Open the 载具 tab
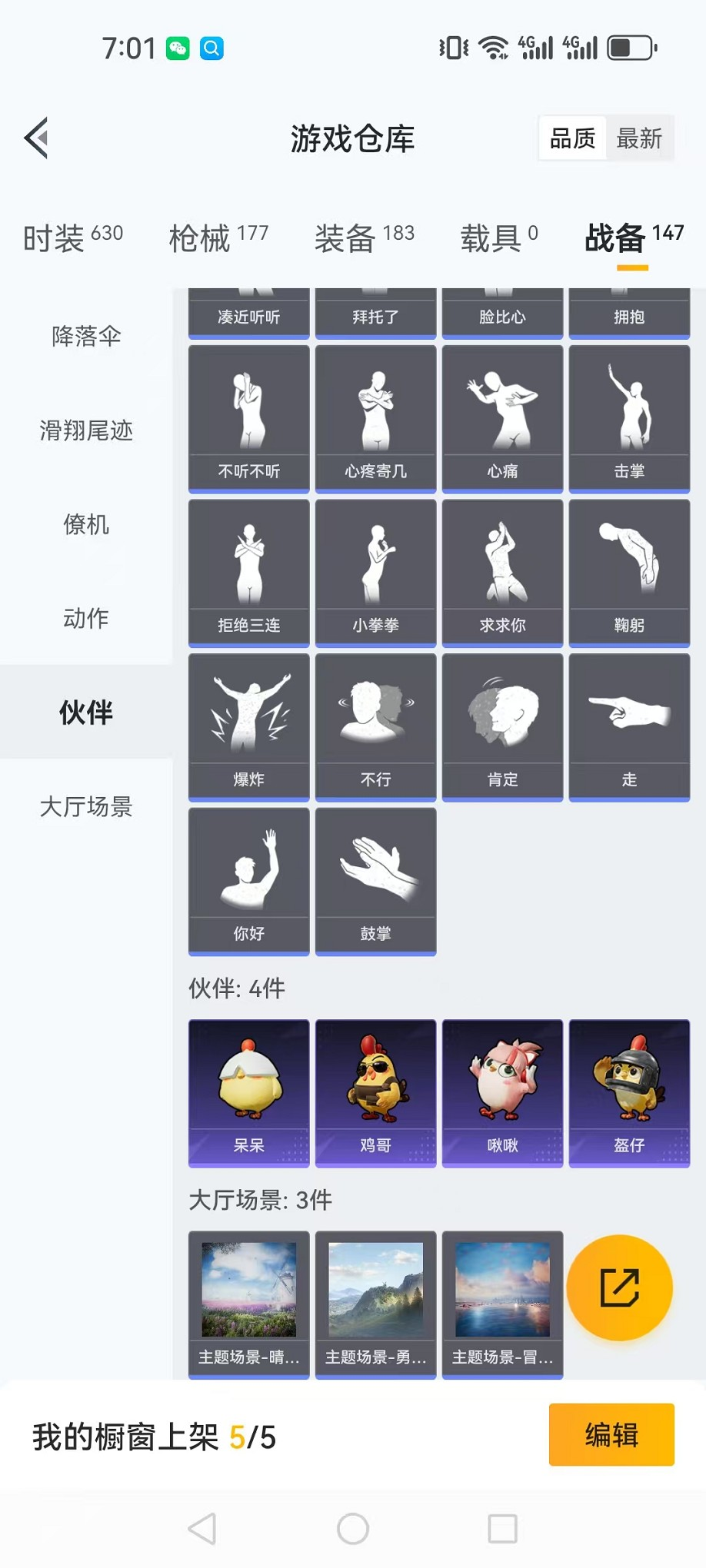This screenshot has height=1568, width=706. (498, 238)
